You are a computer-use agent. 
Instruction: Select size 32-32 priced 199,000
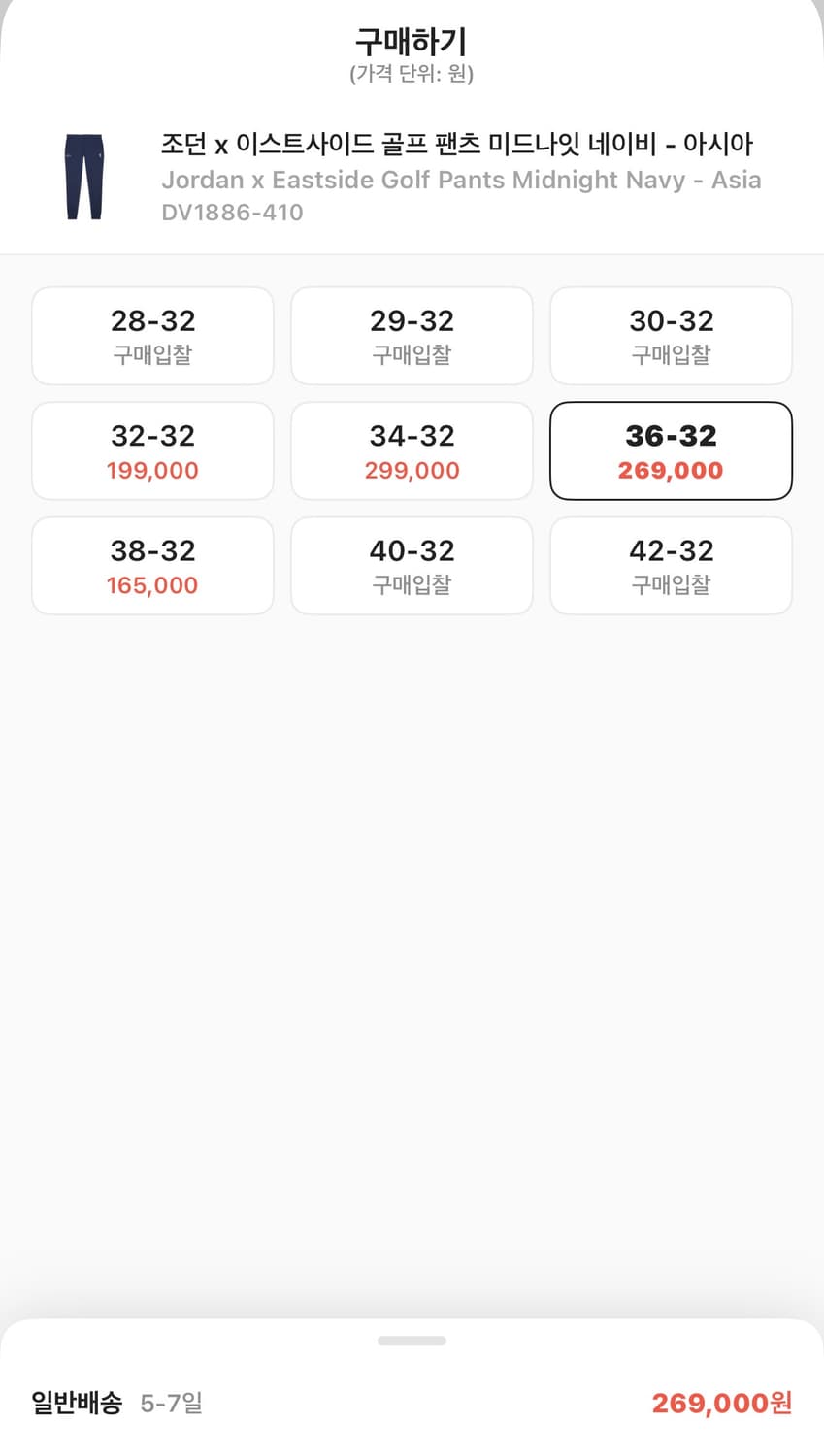coord(152,450)
